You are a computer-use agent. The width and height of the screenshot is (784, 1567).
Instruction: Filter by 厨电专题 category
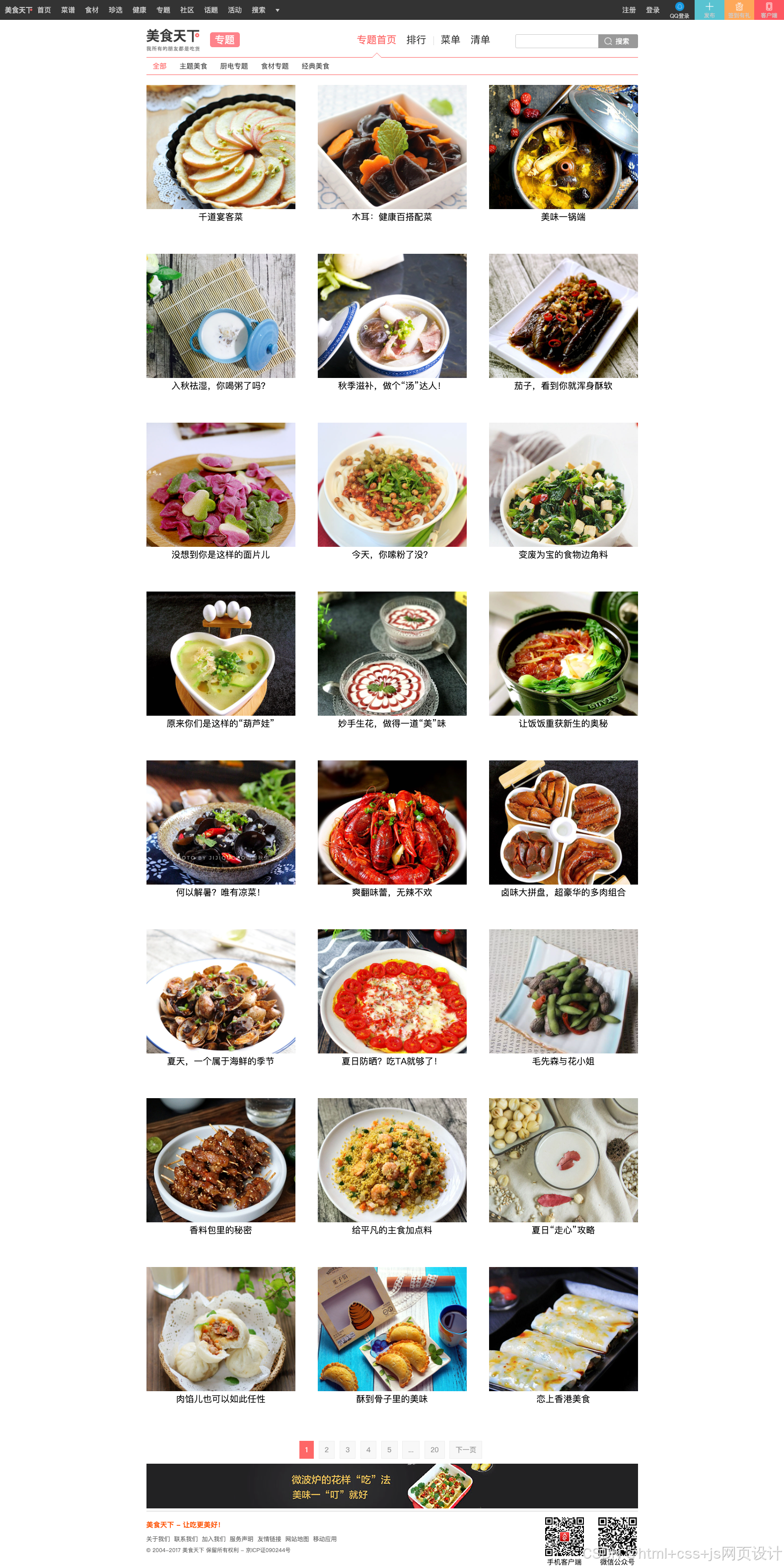[x=233, y=66]
